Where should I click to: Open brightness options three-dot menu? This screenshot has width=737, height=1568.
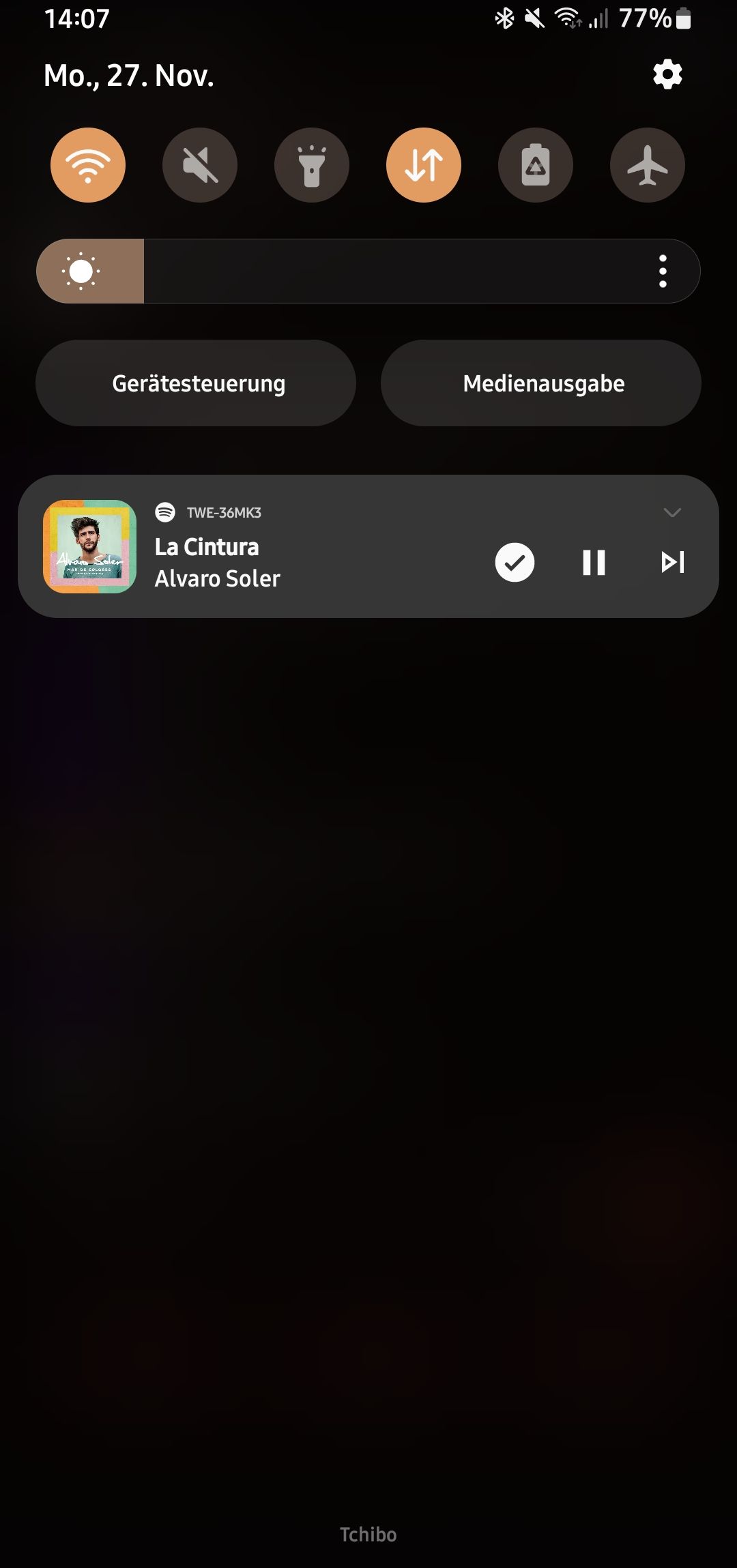(663, 271)
